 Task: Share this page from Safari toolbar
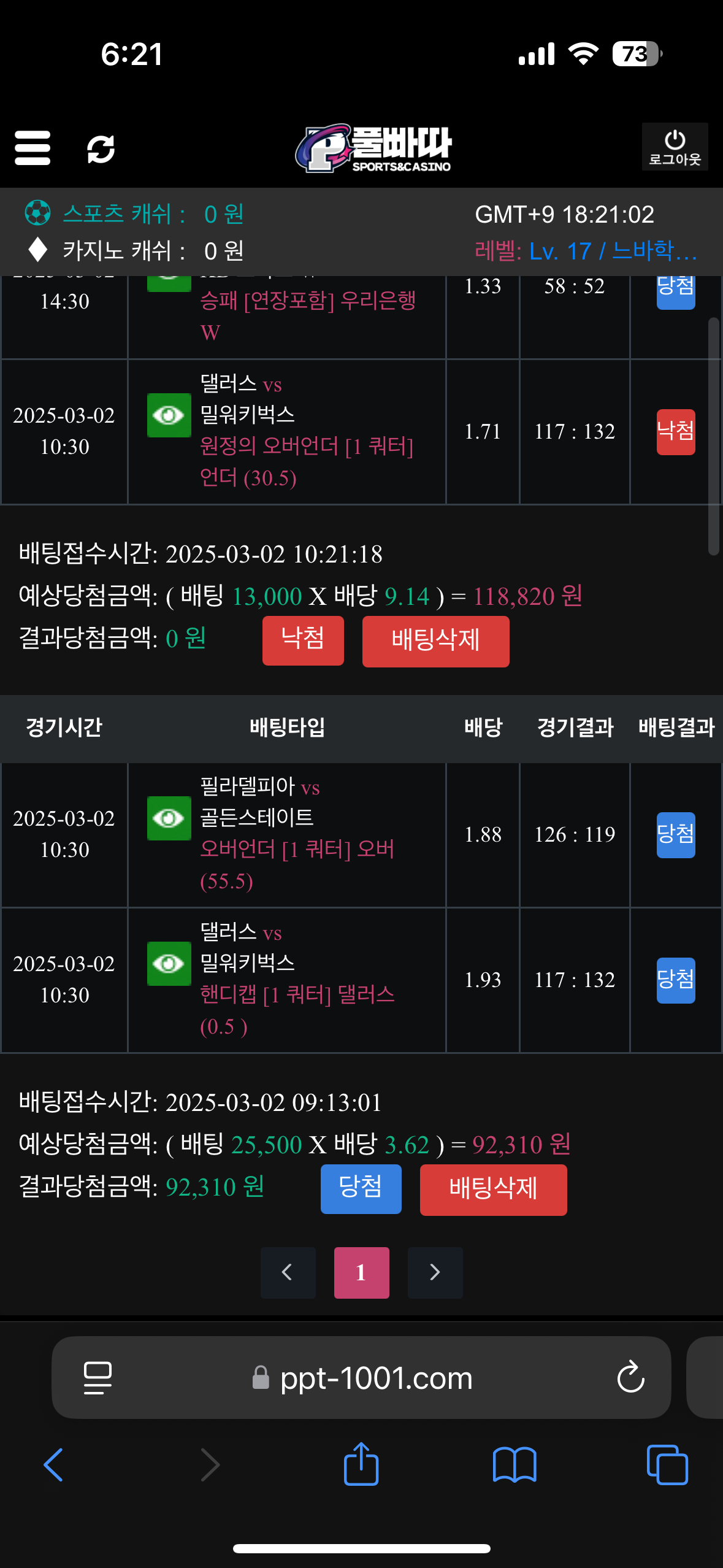(361, 1465)
